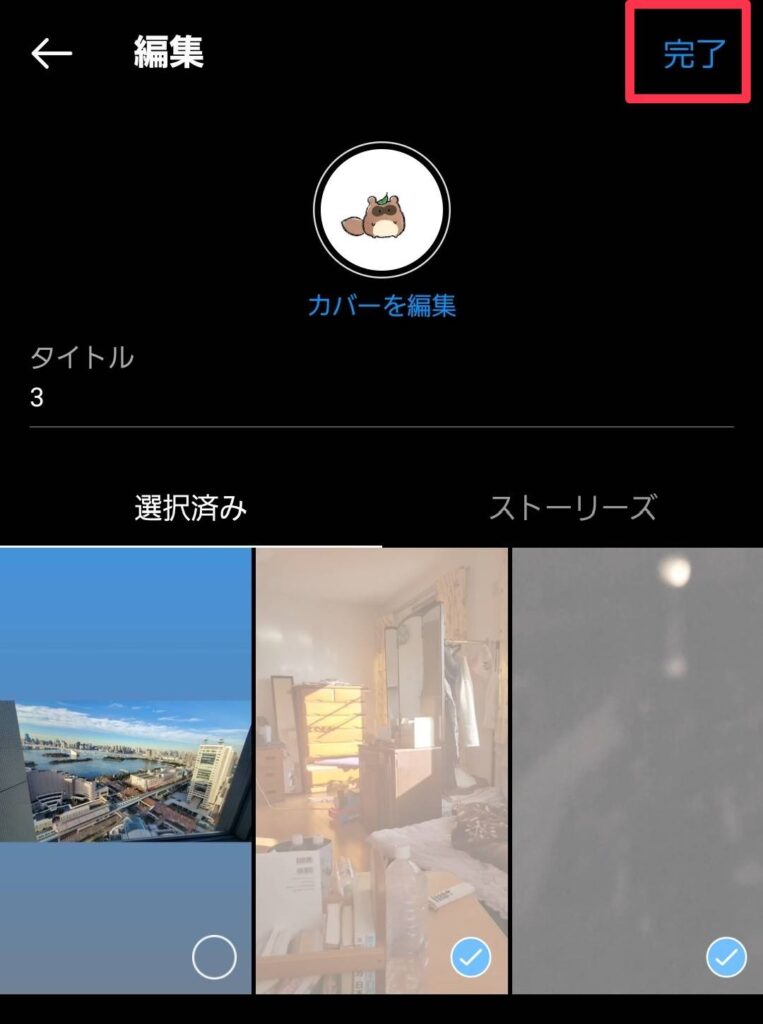Tap 完了 to finish editing
Screen dimensions: 763x1024
[x=693, y=54]
